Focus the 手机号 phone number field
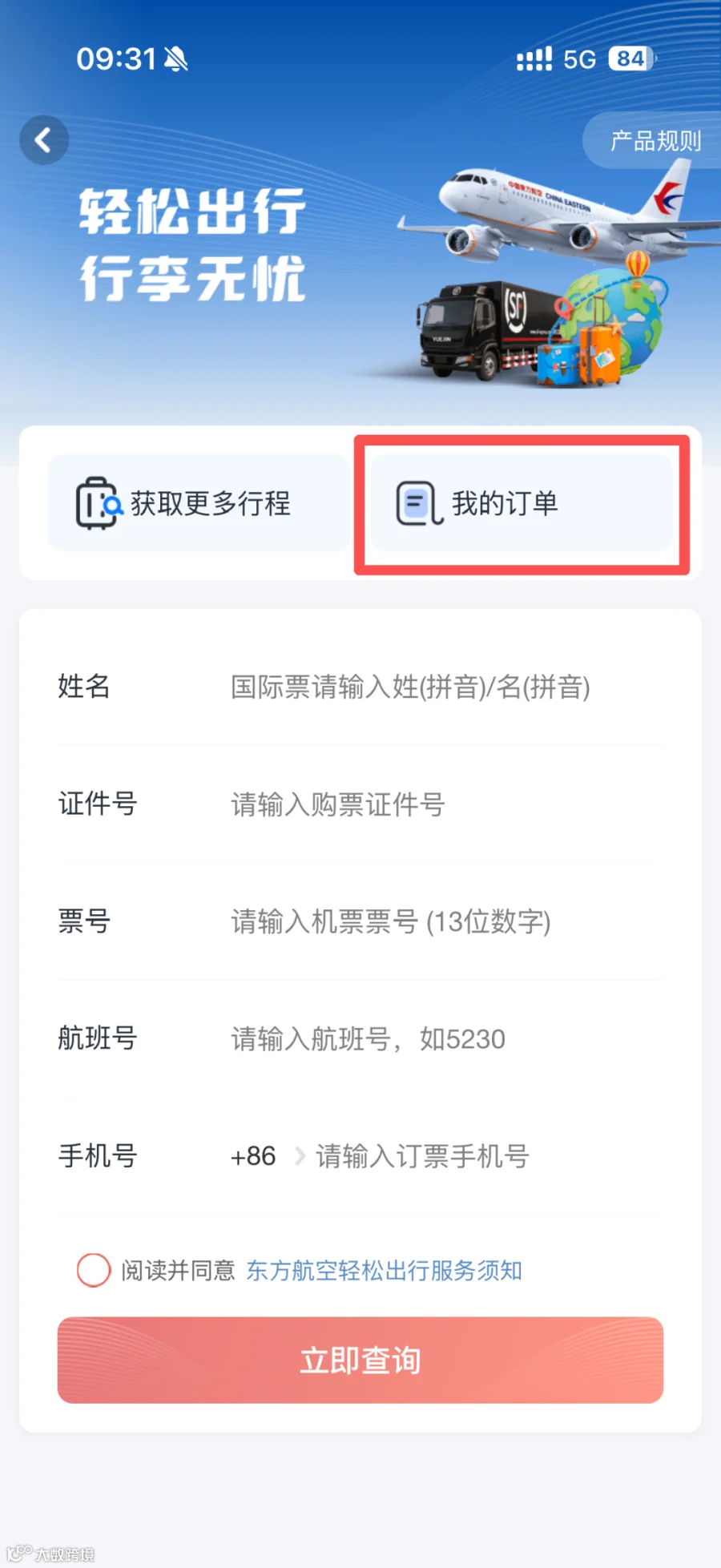The image size is (721, 1568). (x=489, y=1156)
